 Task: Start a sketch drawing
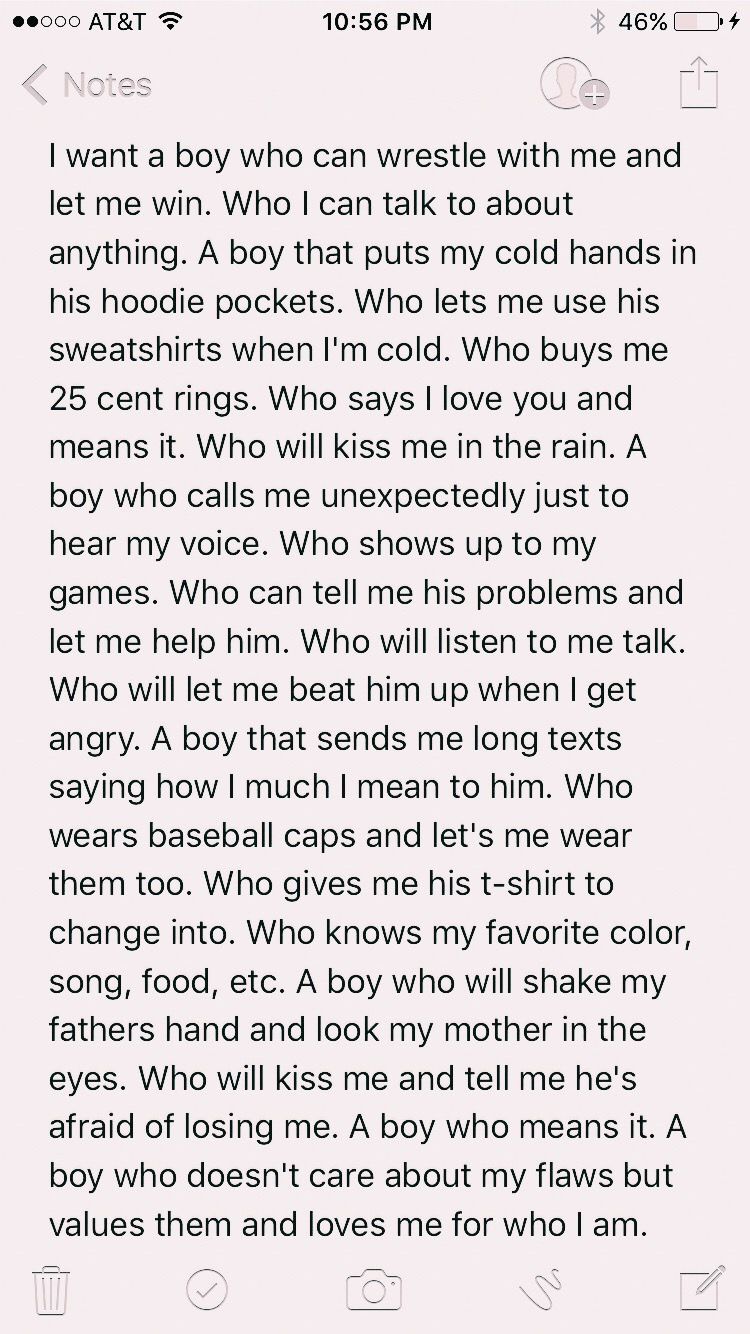[540, 1288]
